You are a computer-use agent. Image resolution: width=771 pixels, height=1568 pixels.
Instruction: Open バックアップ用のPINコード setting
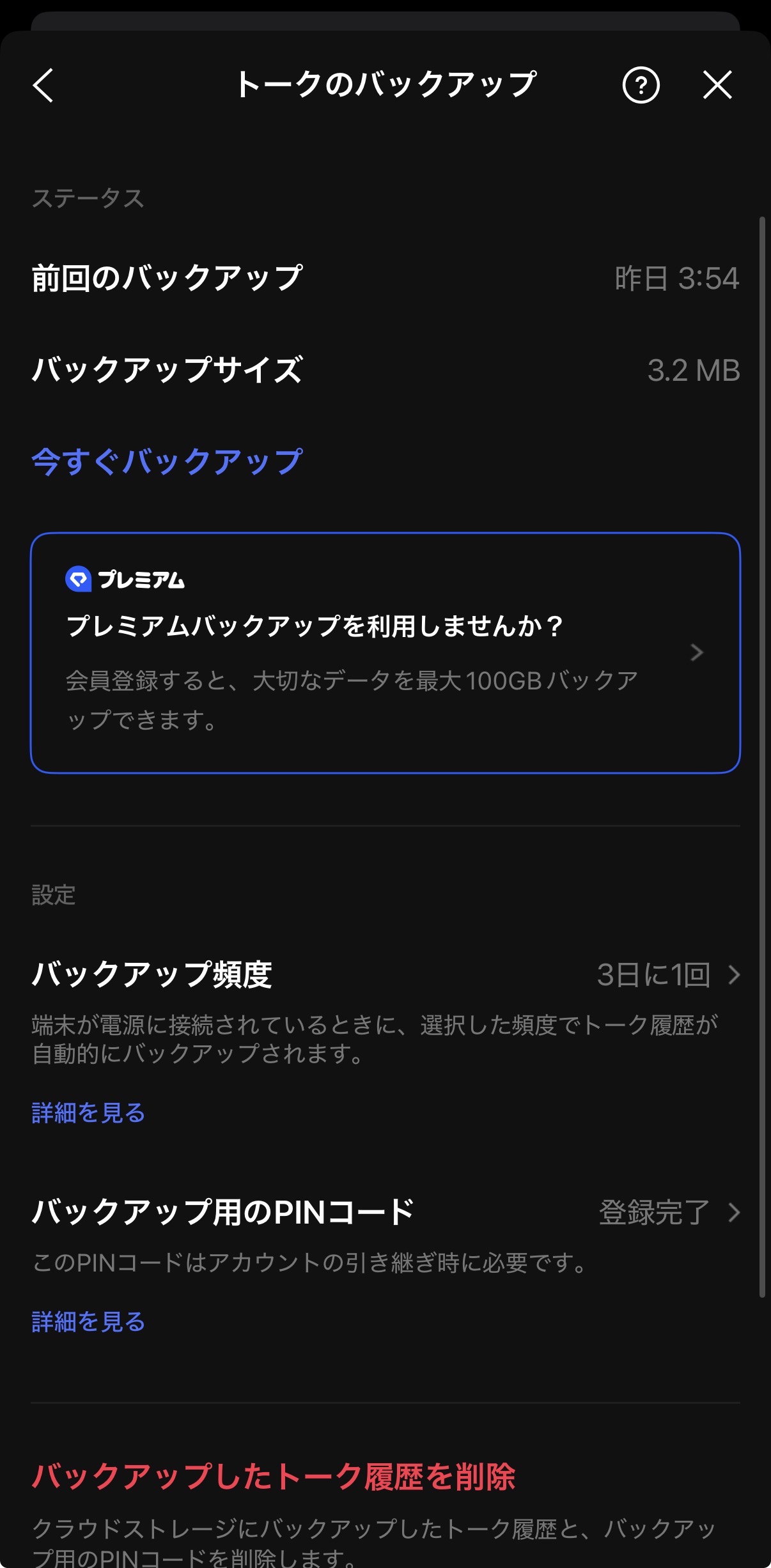[385, 1212]
